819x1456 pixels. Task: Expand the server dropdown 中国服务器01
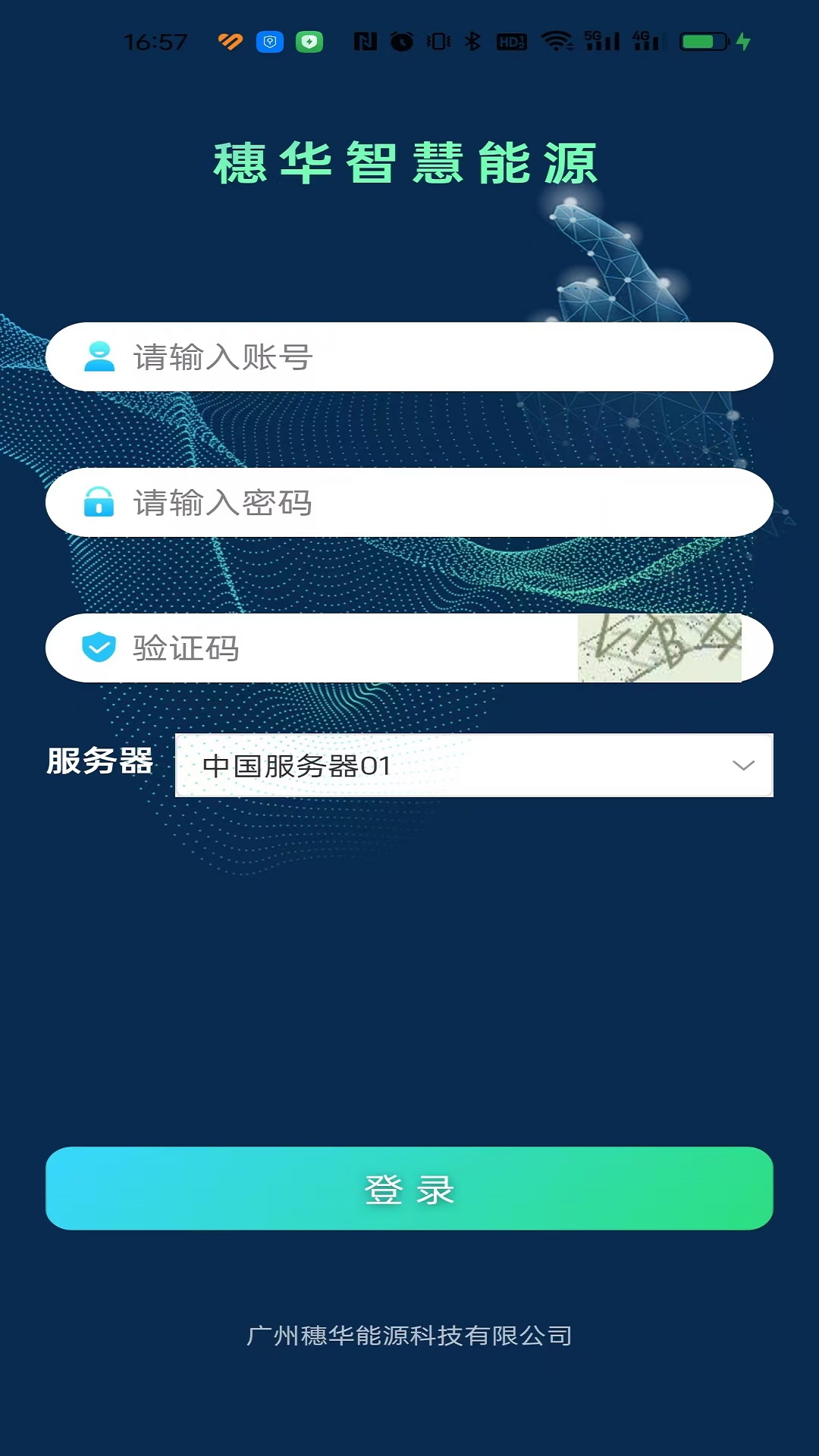coord(474,765)
